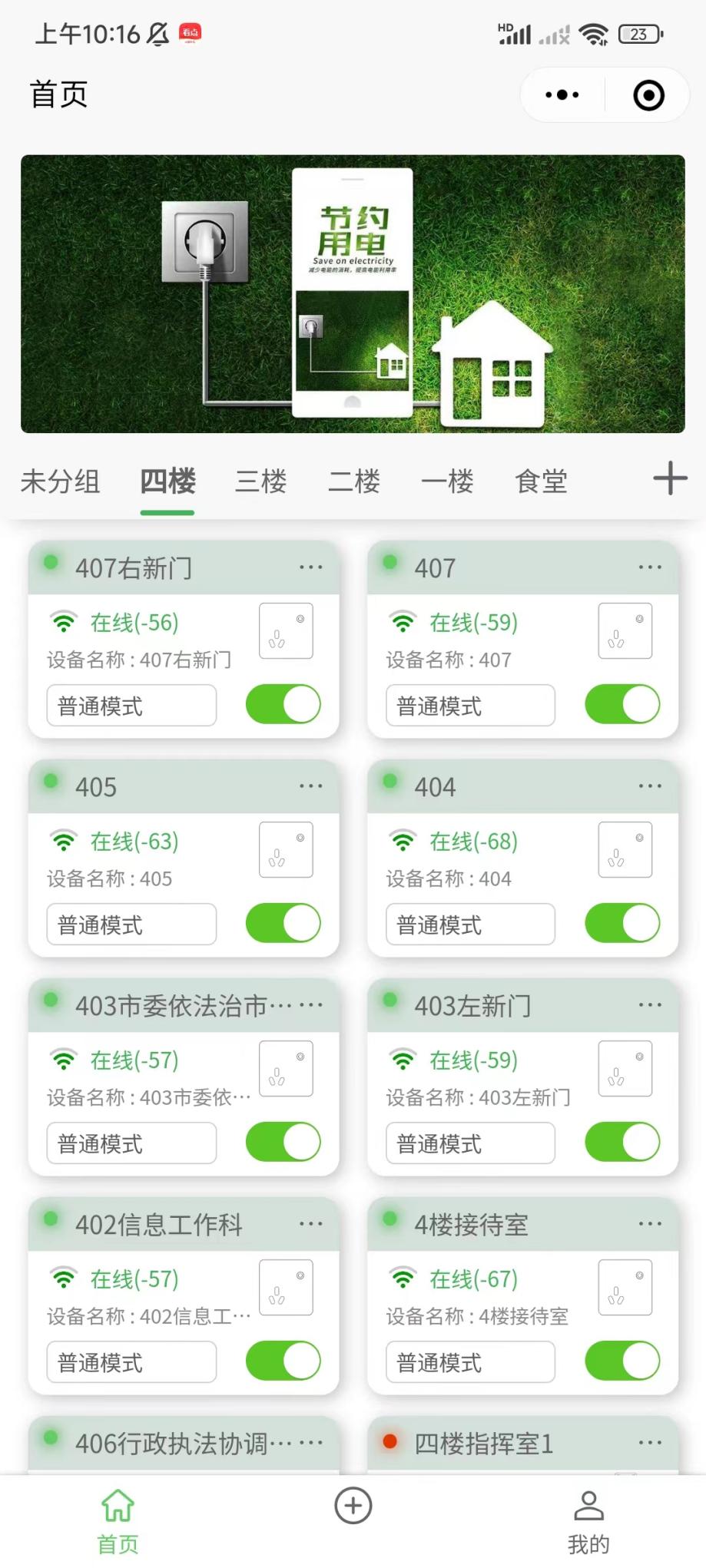Switch to the 一楼 tab
The width and height of the screenshot is (706, 1568).
click(448, 481)
